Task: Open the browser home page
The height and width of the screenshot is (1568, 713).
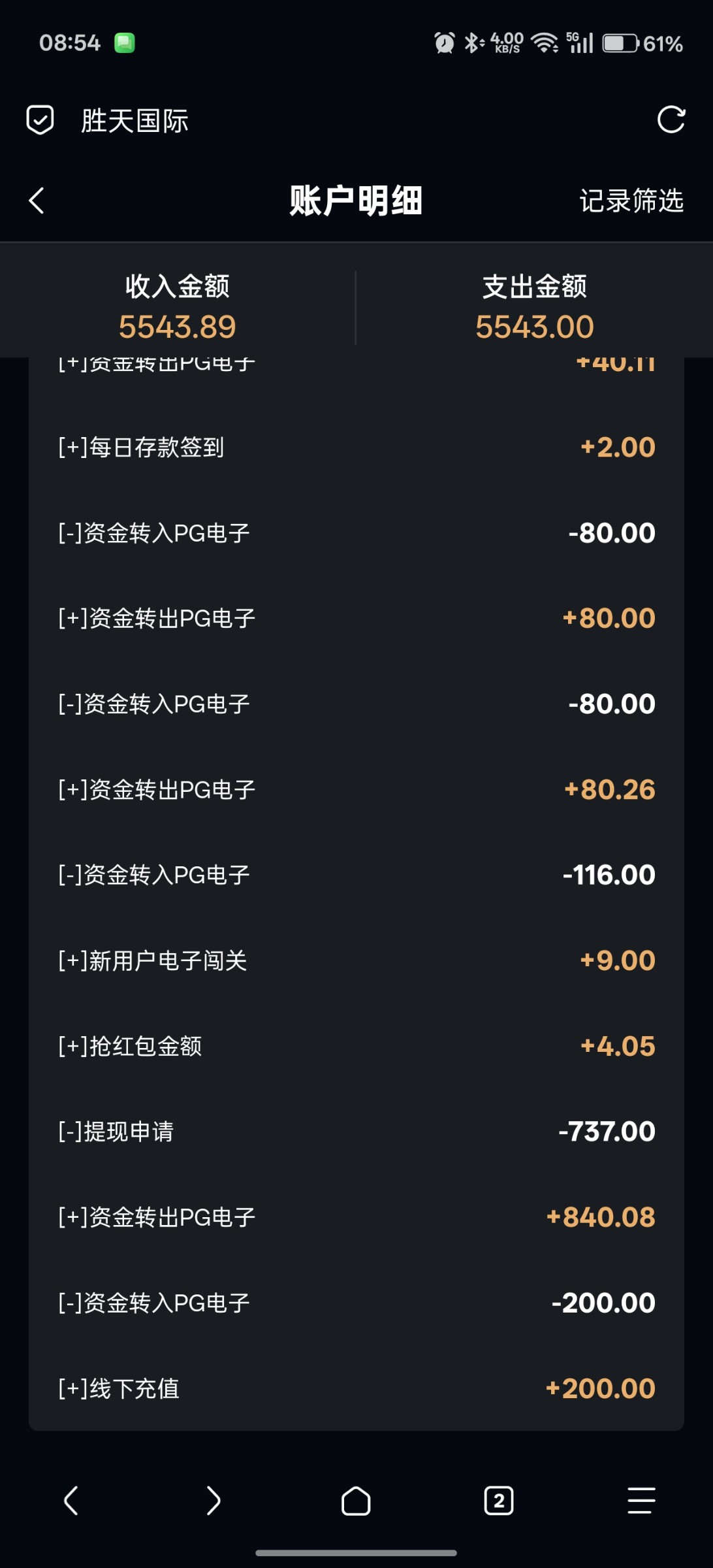Action: click(x=356, y=1500)
